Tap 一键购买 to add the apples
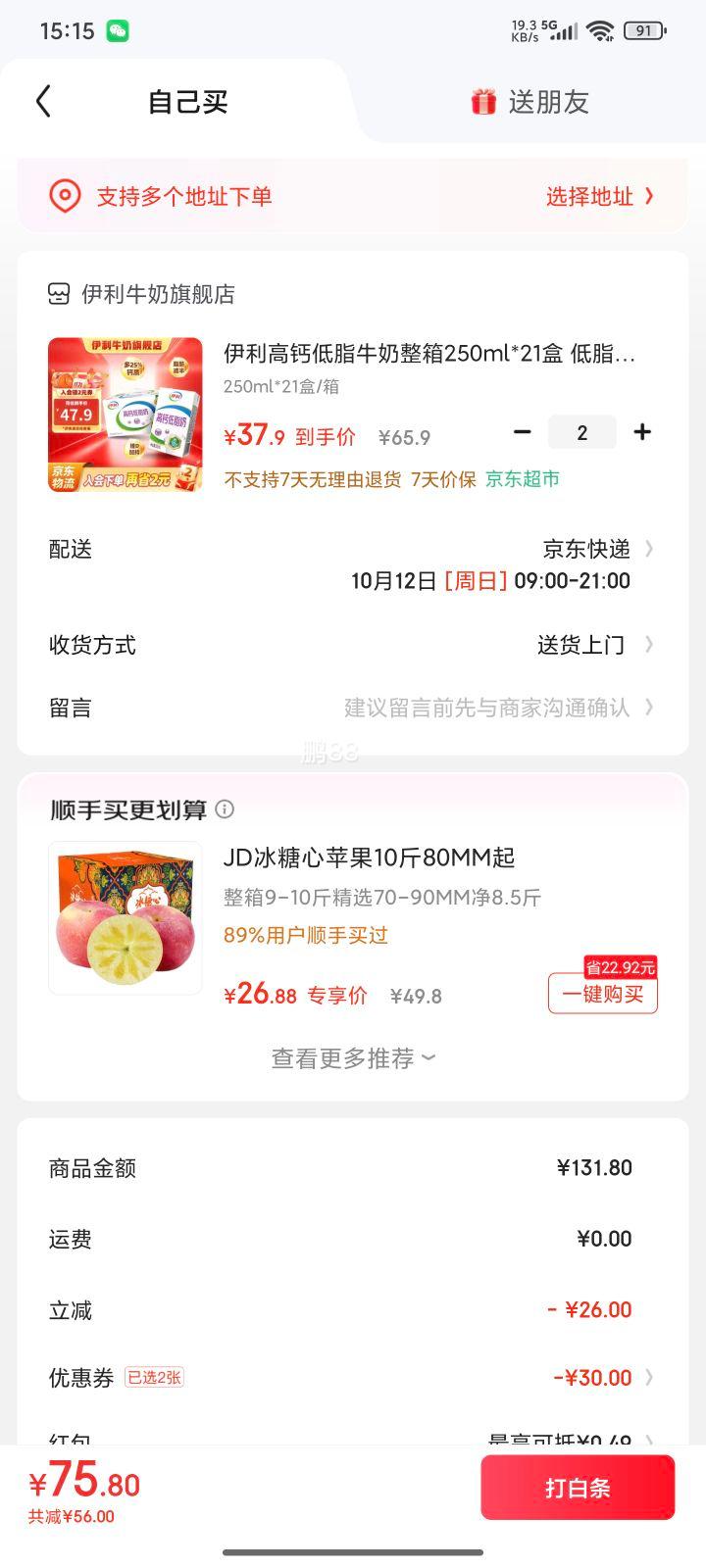This screenshot has width=706, height=1568. (602, 994)
